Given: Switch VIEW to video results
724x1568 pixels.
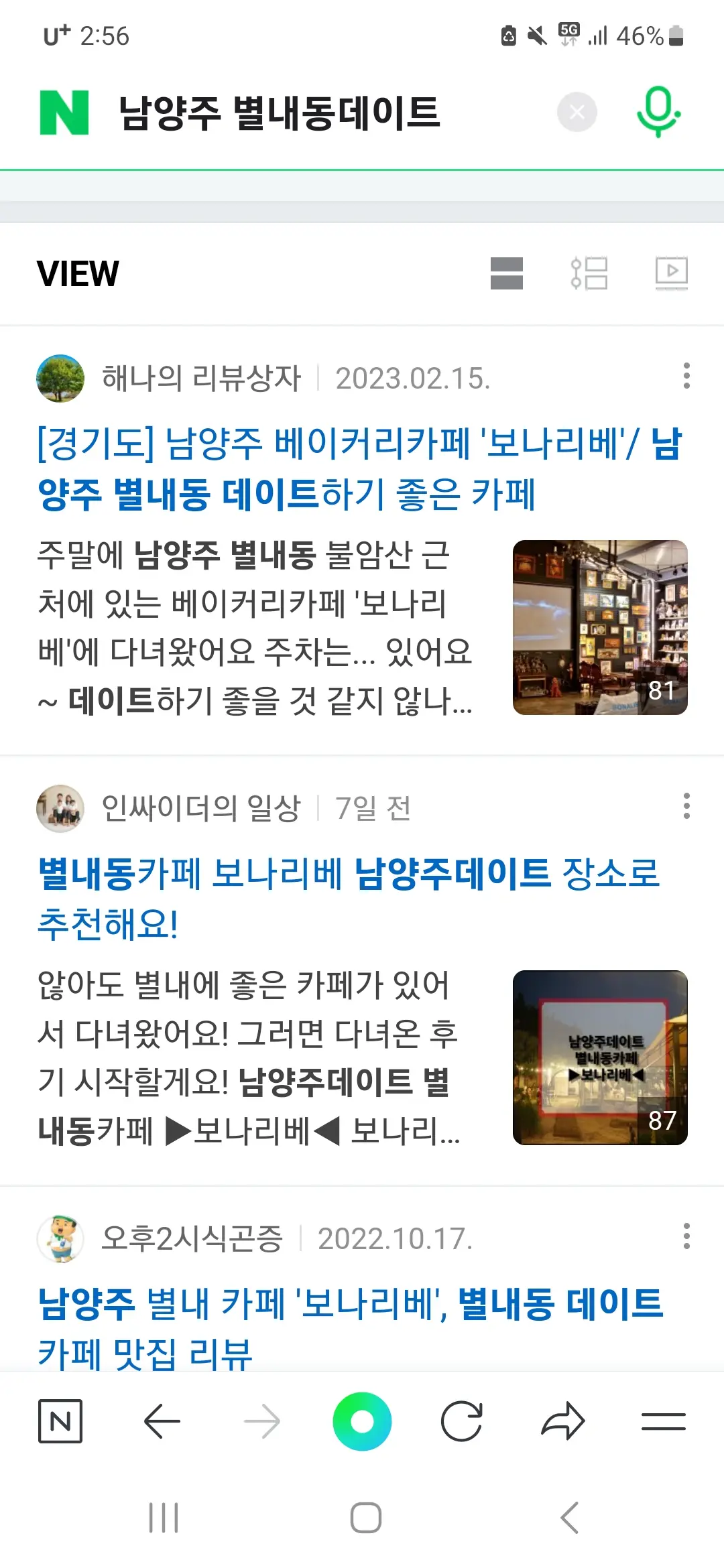Looking at the screenshot, I should click(671, 273).
